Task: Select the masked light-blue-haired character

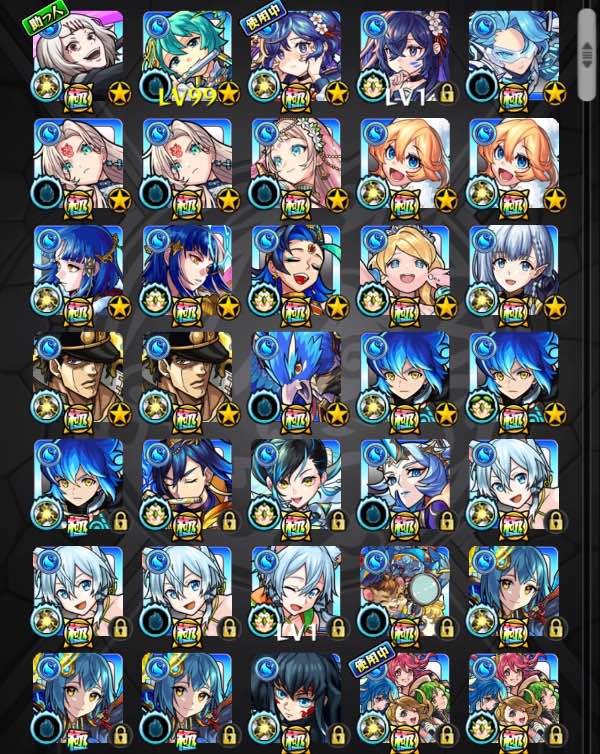Action: click(x=514, y=55)
